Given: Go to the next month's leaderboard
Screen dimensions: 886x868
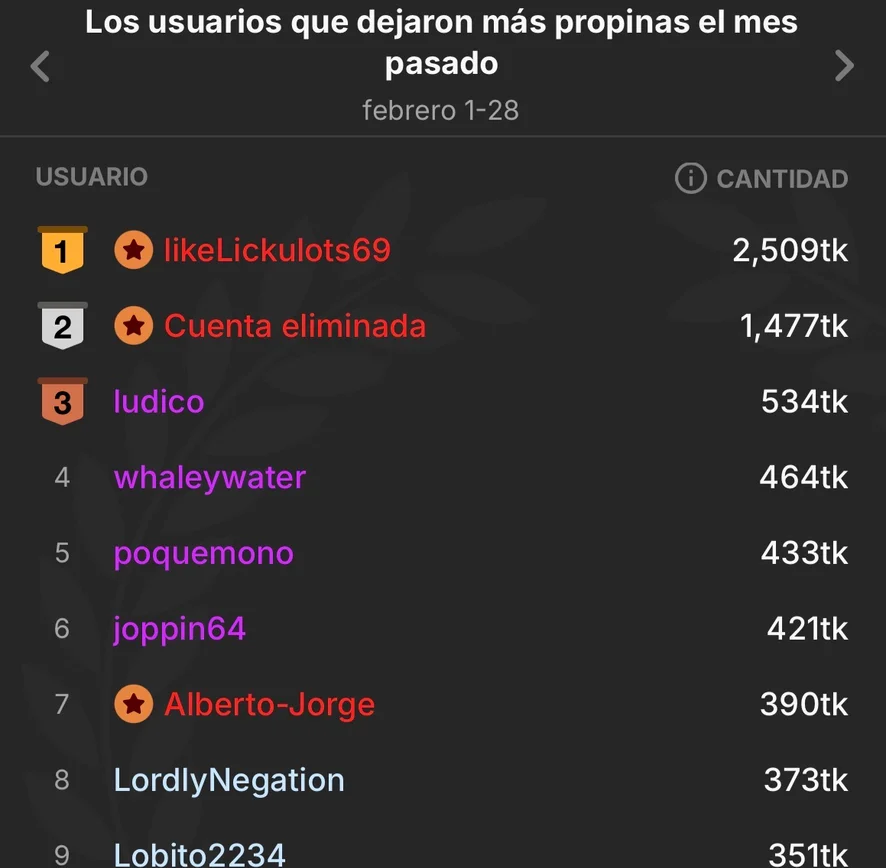Looking at the screenshot, I should pyautogui.click(x=844, y=67).
